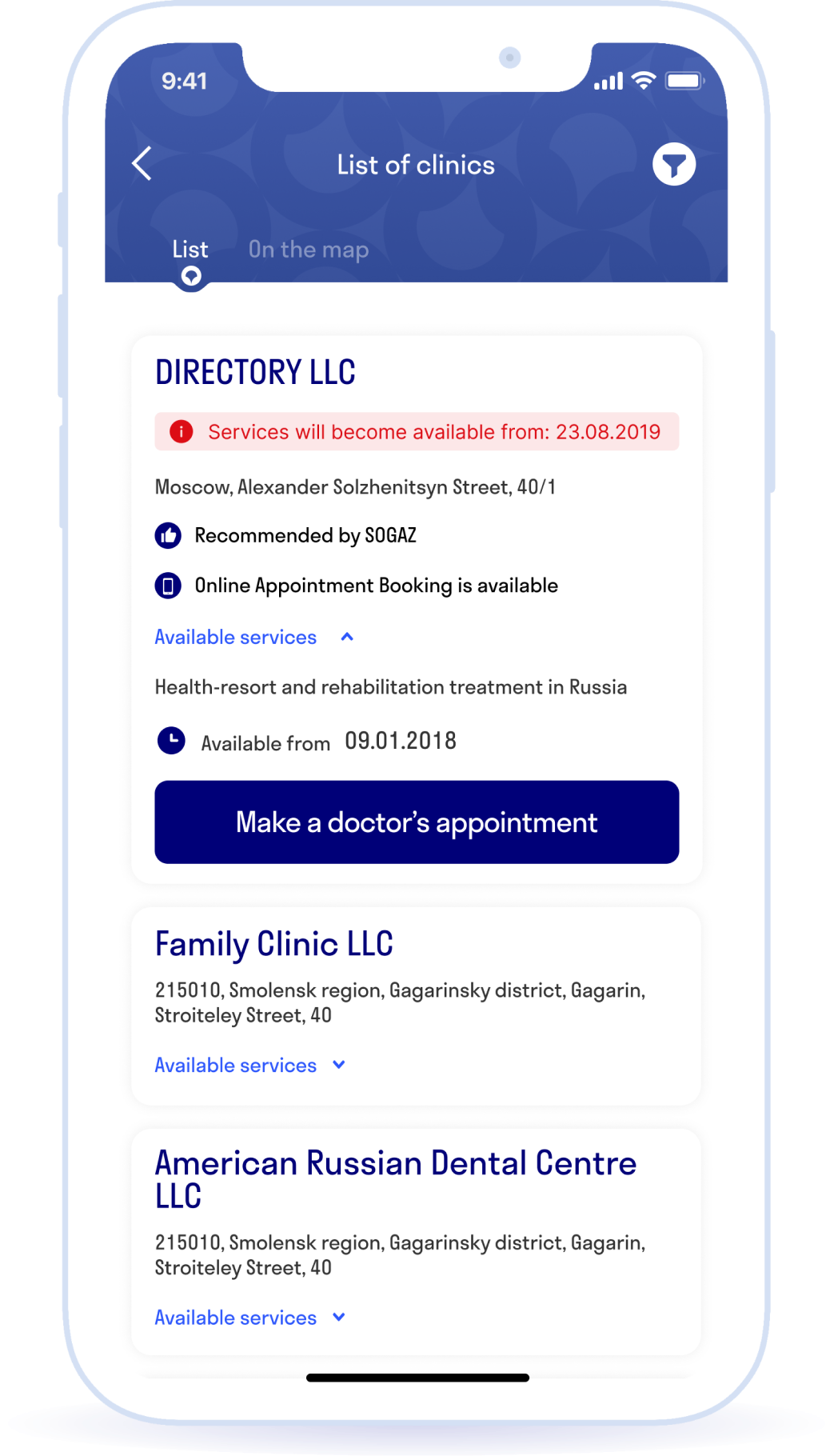Image resolution: width=834 pixels, height=1456 pixels.
Task: Make a doctor's appointment
Action: pos(416,822)
